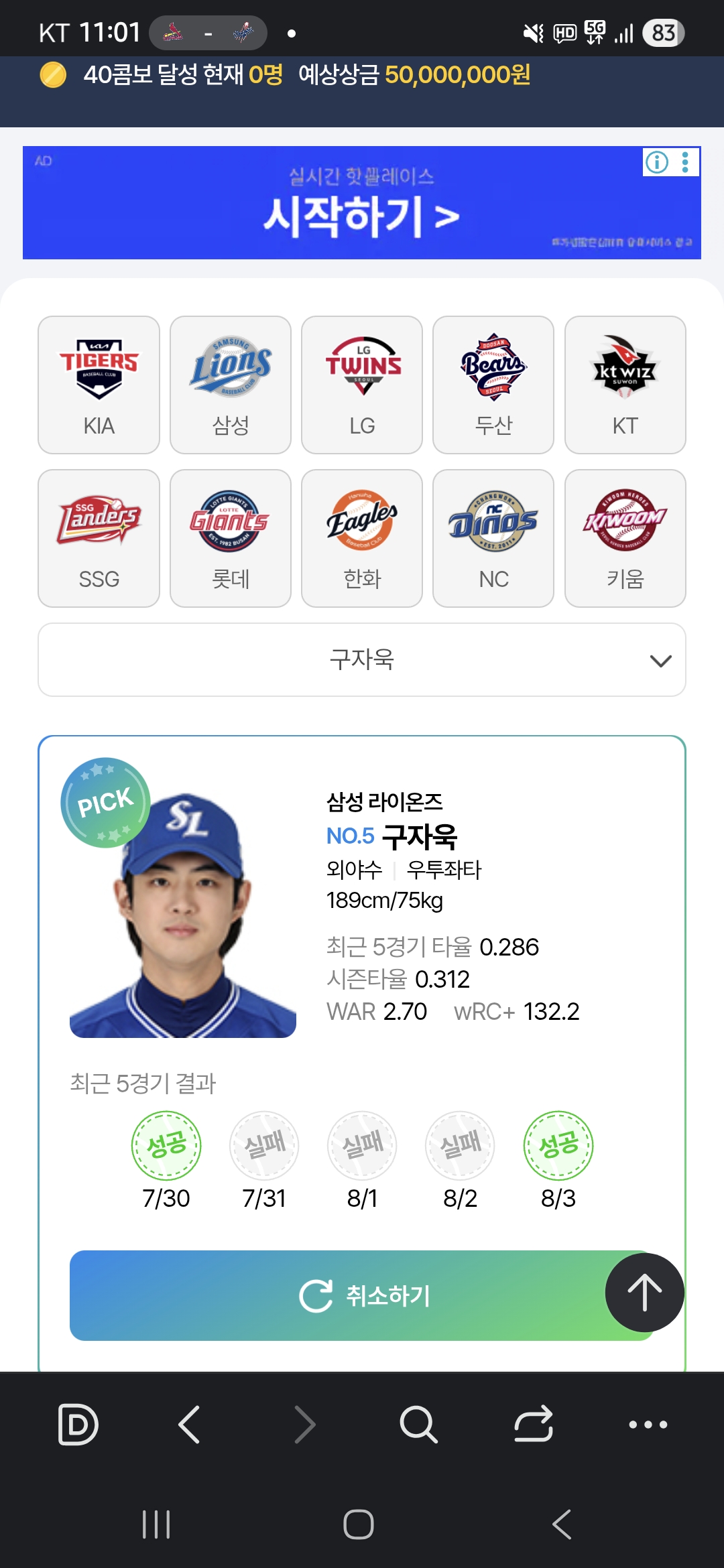The height and width of the screenshot is (1568, 724).
Task: Select the 삼성 Lions team
Action: click(230, 385)
